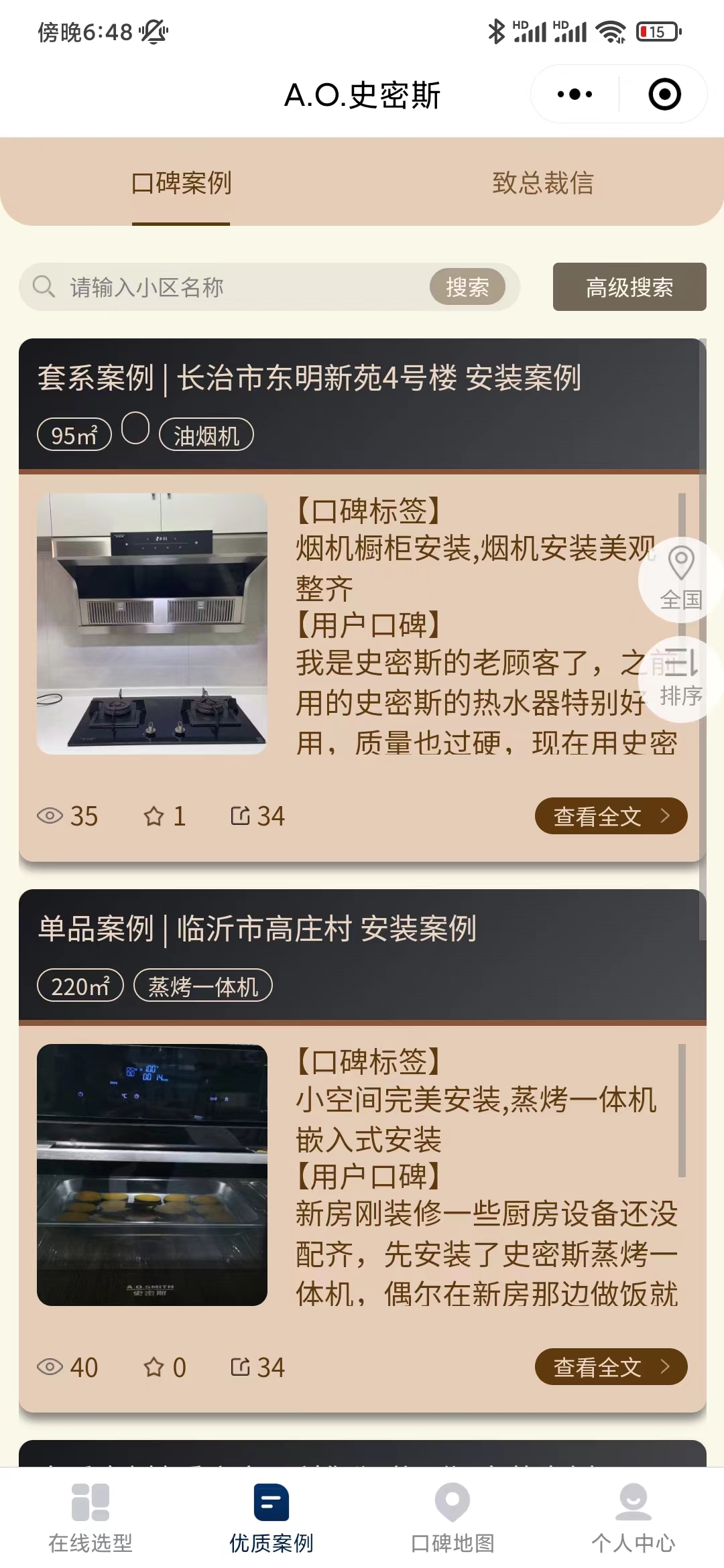Viewport: 724px width, 1568px height.
Task: View full text of 长治市东明新苑 case
Action: point(611,816)
